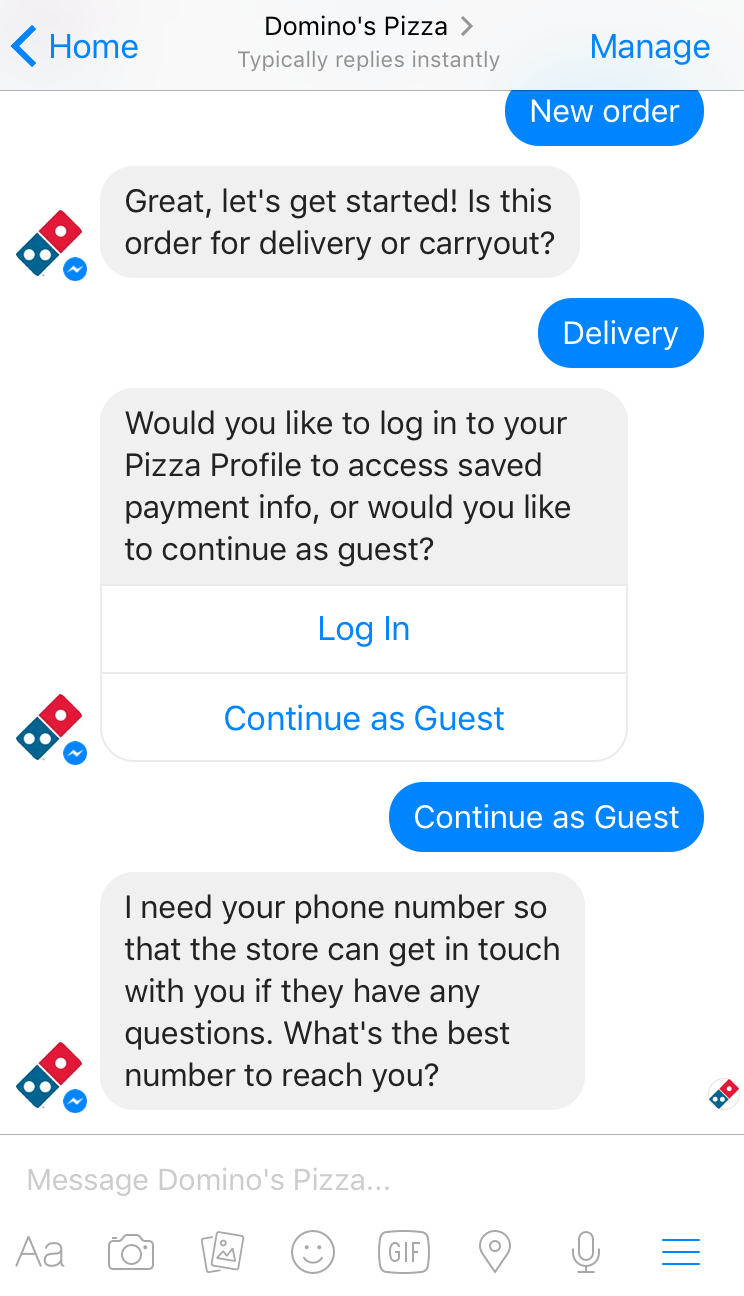This screenshot has width=744, height=1296.
Task: Open the bot's hamburger menu
Action: click(x=681, y=1251)
